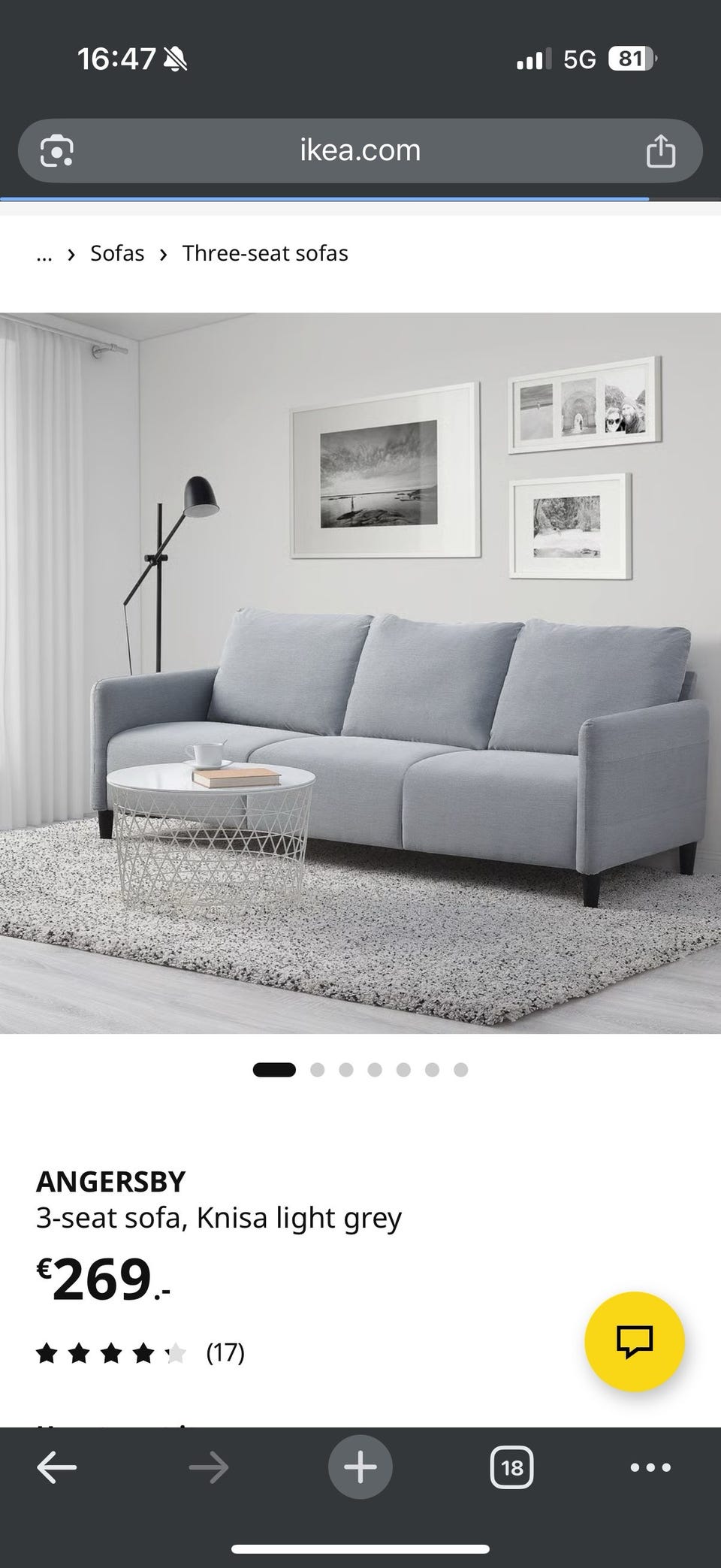Go back to previous page
The width and height of the screenshot is (721, 1568).
click(57, 1467)
